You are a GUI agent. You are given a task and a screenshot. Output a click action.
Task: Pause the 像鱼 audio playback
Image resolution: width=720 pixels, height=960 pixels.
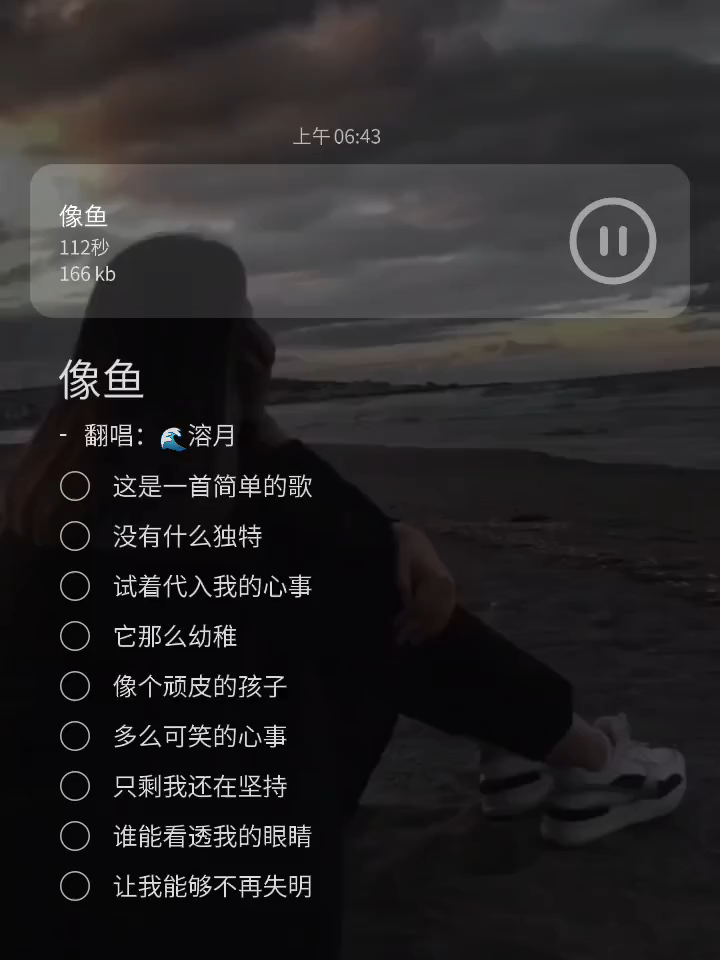(612, 241)
